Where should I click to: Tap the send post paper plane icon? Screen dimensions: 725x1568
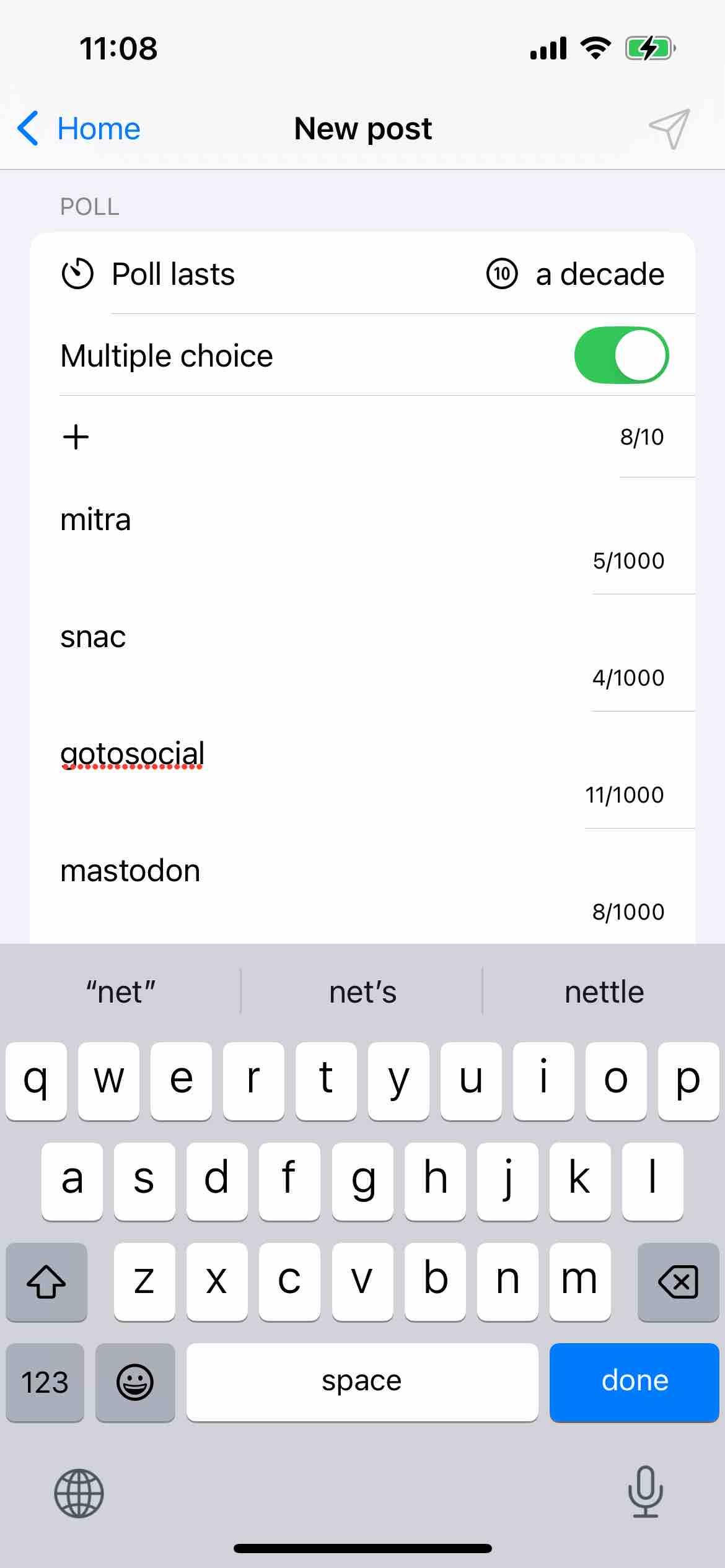tap(670, 128)
